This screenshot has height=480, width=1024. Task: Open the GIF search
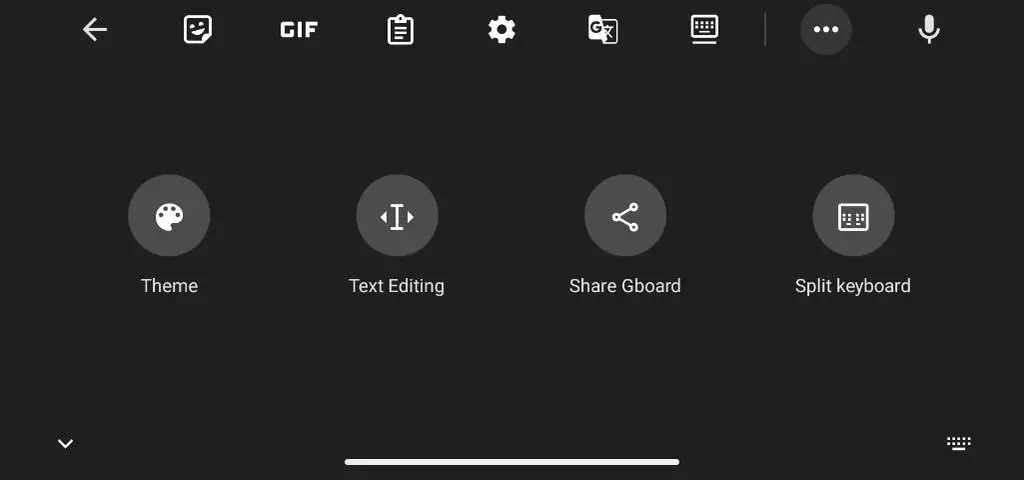point(298,30)
